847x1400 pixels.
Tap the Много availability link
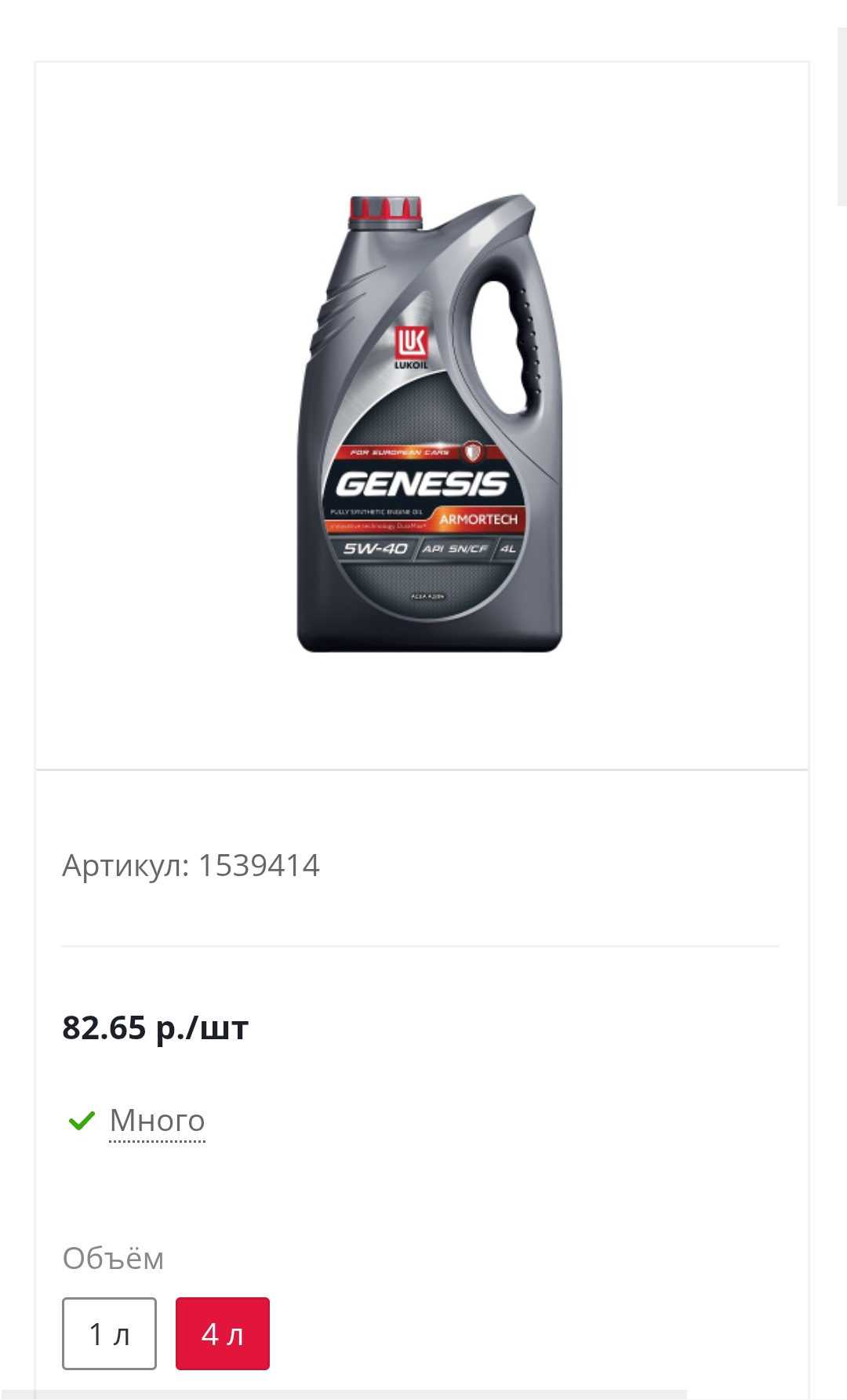157,1120
